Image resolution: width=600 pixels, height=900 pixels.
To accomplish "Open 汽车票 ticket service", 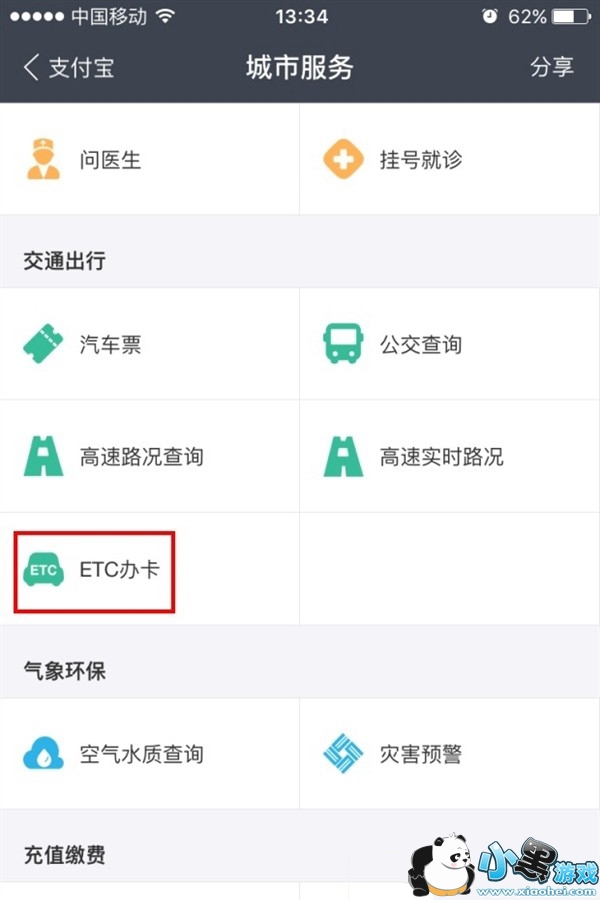I will (x=110, y=345).
